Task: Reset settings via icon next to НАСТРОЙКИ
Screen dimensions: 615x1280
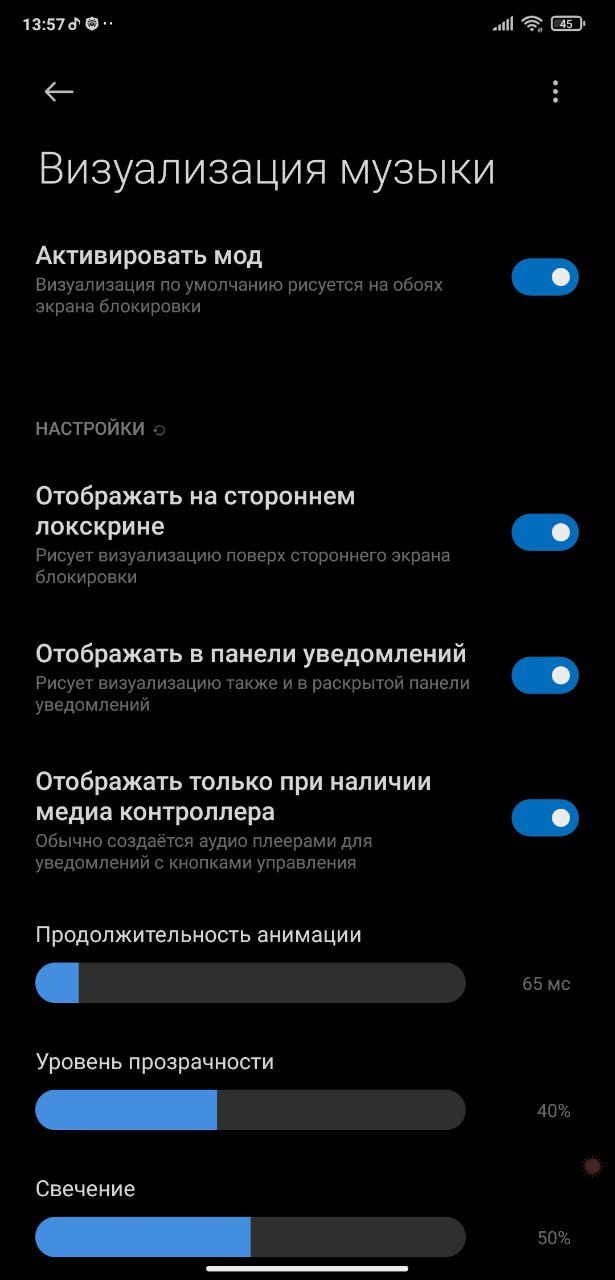Action: pos(160,430)
